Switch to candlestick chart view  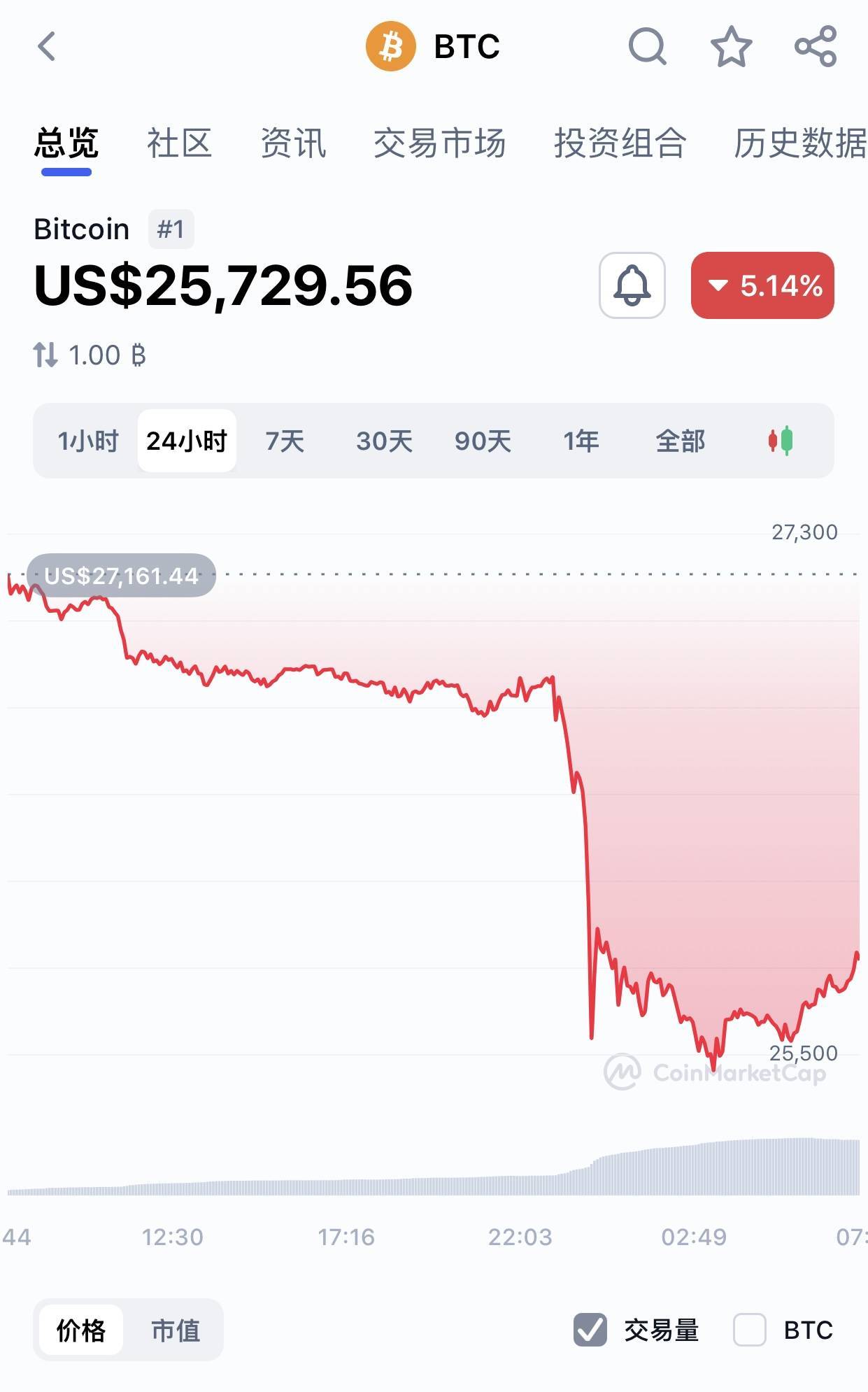pyautogui.click(x=780, y=441)
